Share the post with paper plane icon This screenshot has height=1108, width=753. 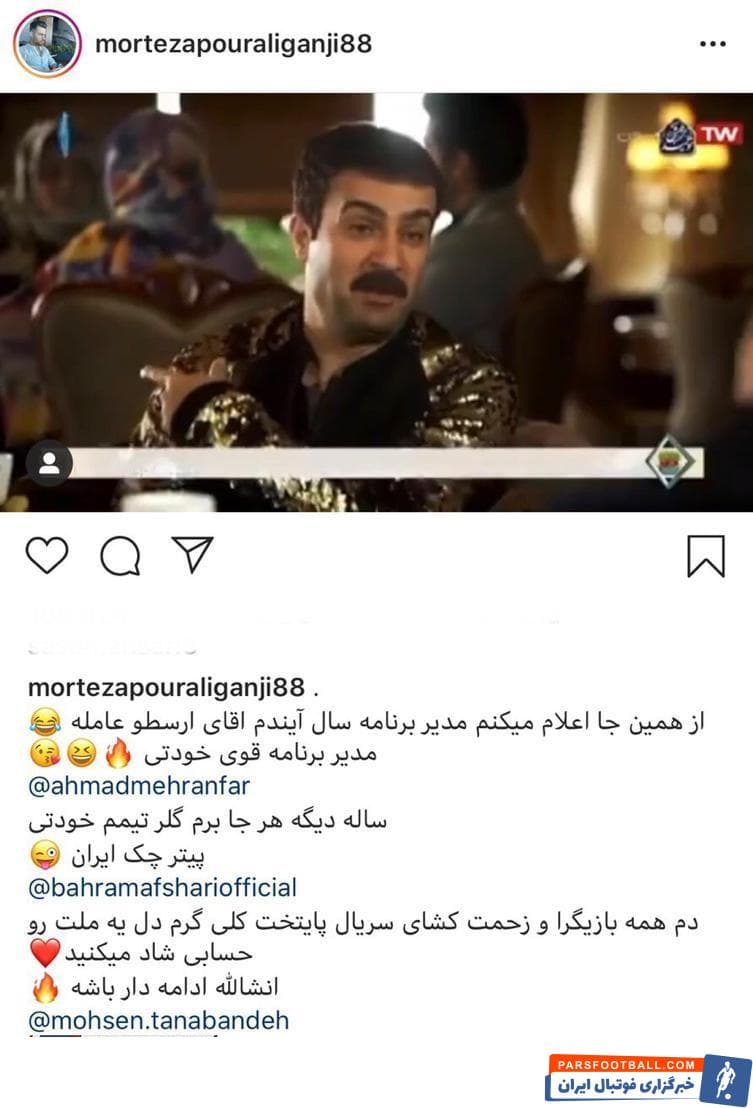tap(191, 554)
